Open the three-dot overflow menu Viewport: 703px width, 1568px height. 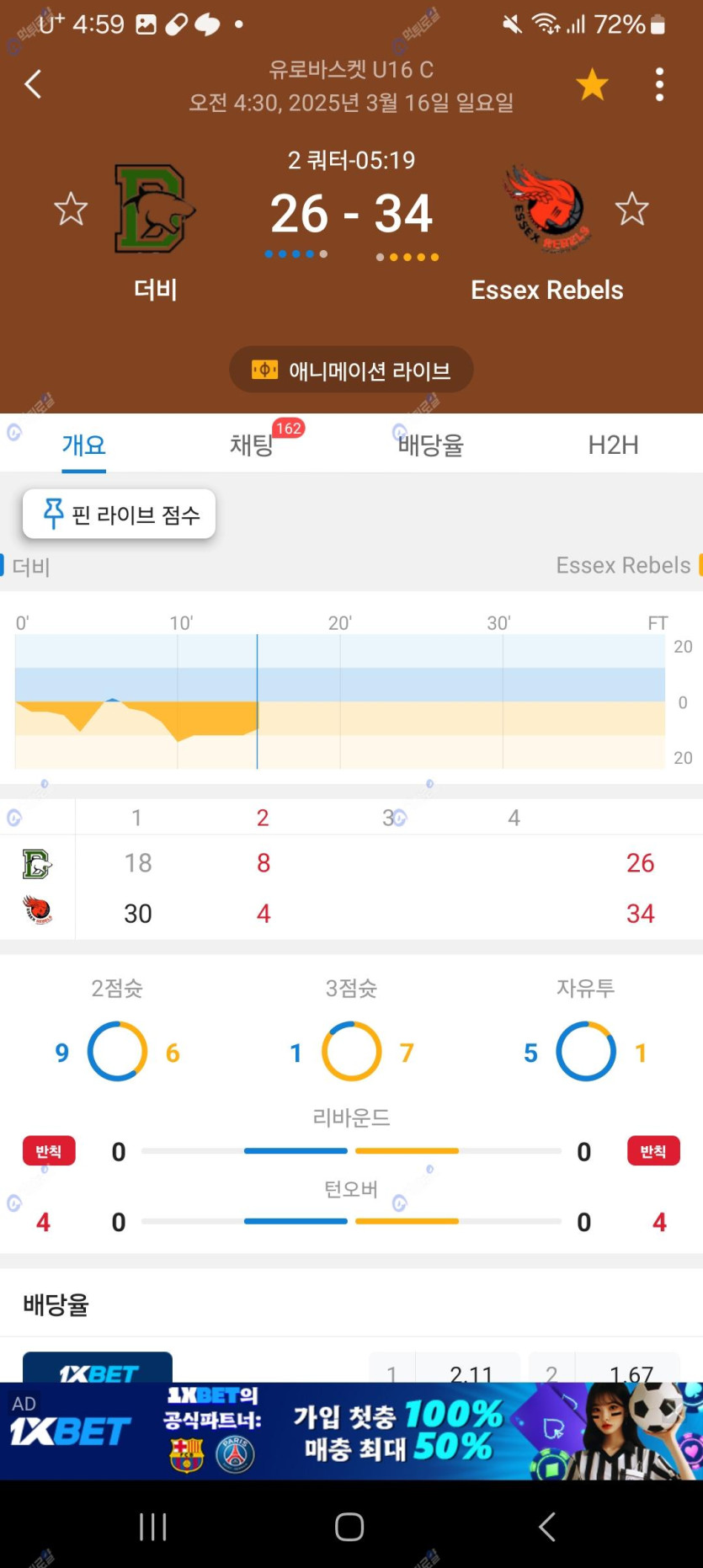point(659,84)
